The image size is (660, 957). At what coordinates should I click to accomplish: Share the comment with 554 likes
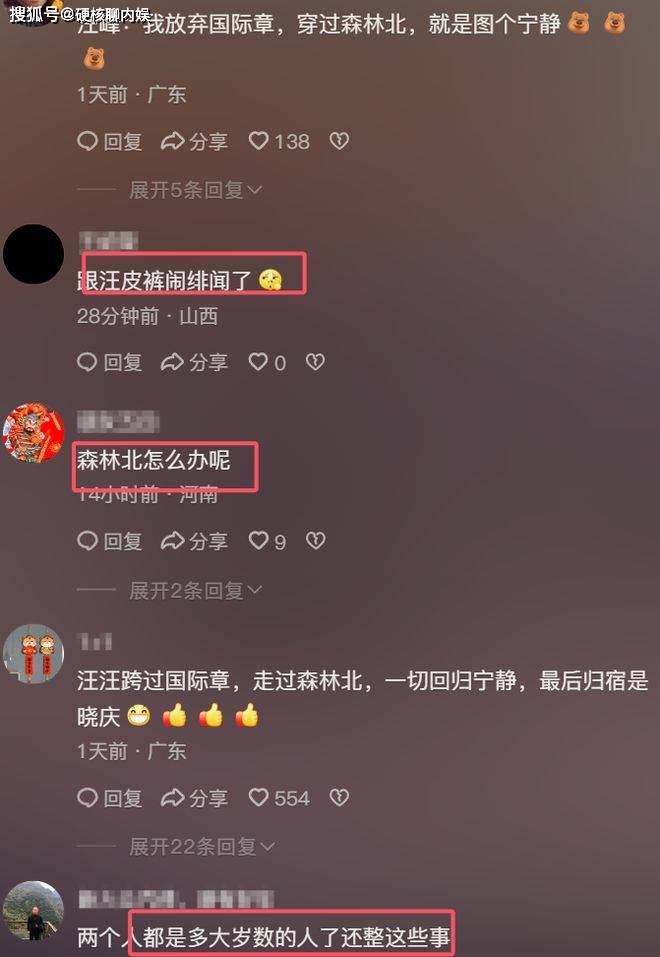point(194,798)
